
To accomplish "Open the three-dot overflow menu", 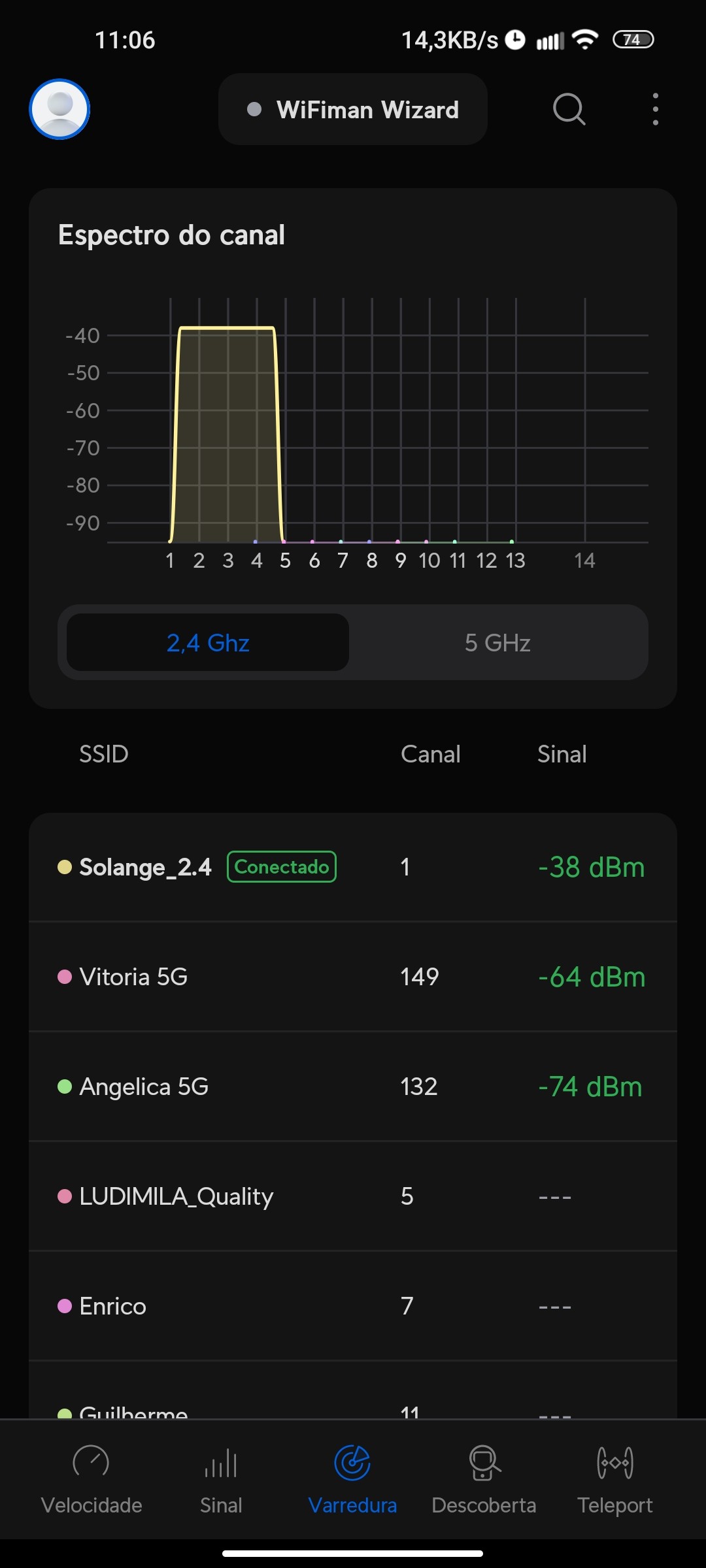I will click(655, 109).
